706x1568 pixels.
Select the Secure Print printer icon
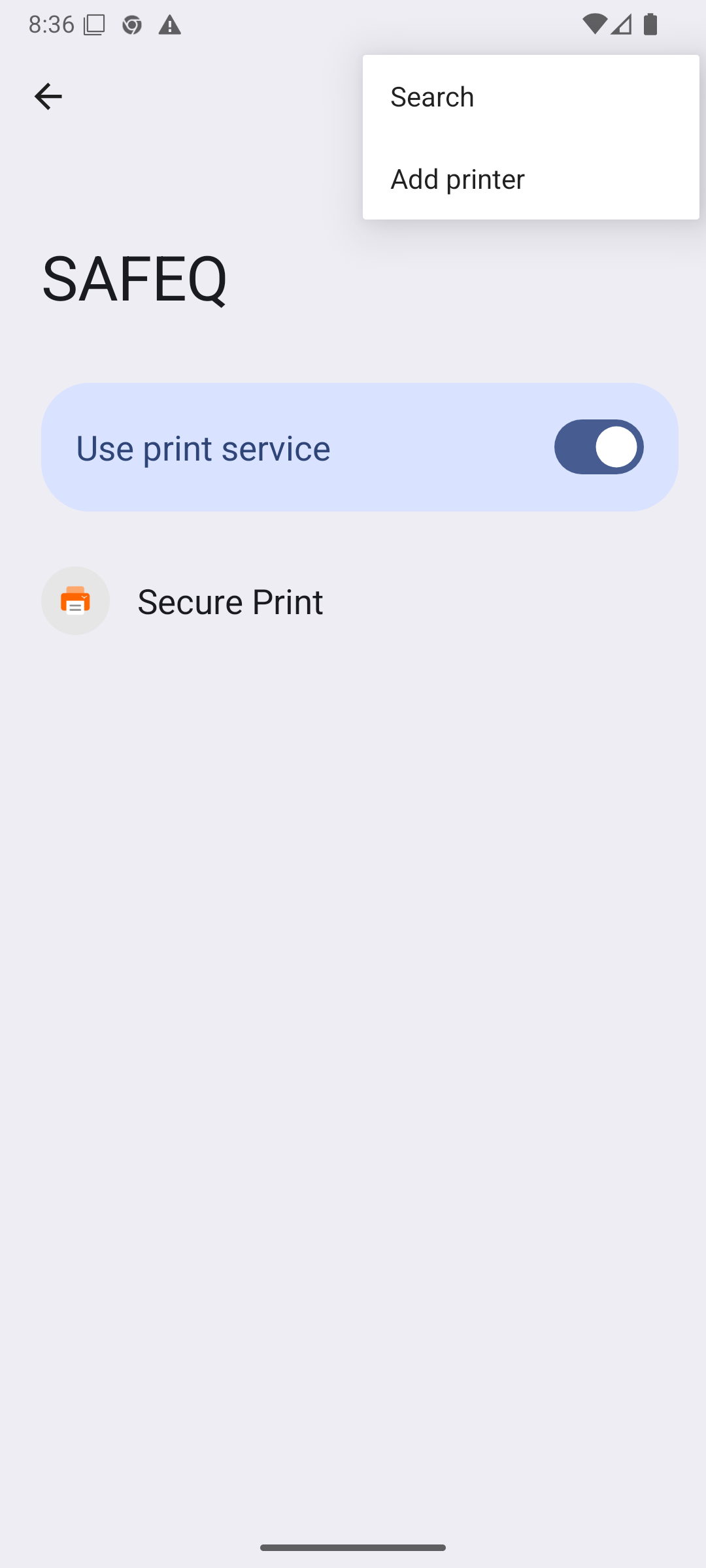click(75, 600)
